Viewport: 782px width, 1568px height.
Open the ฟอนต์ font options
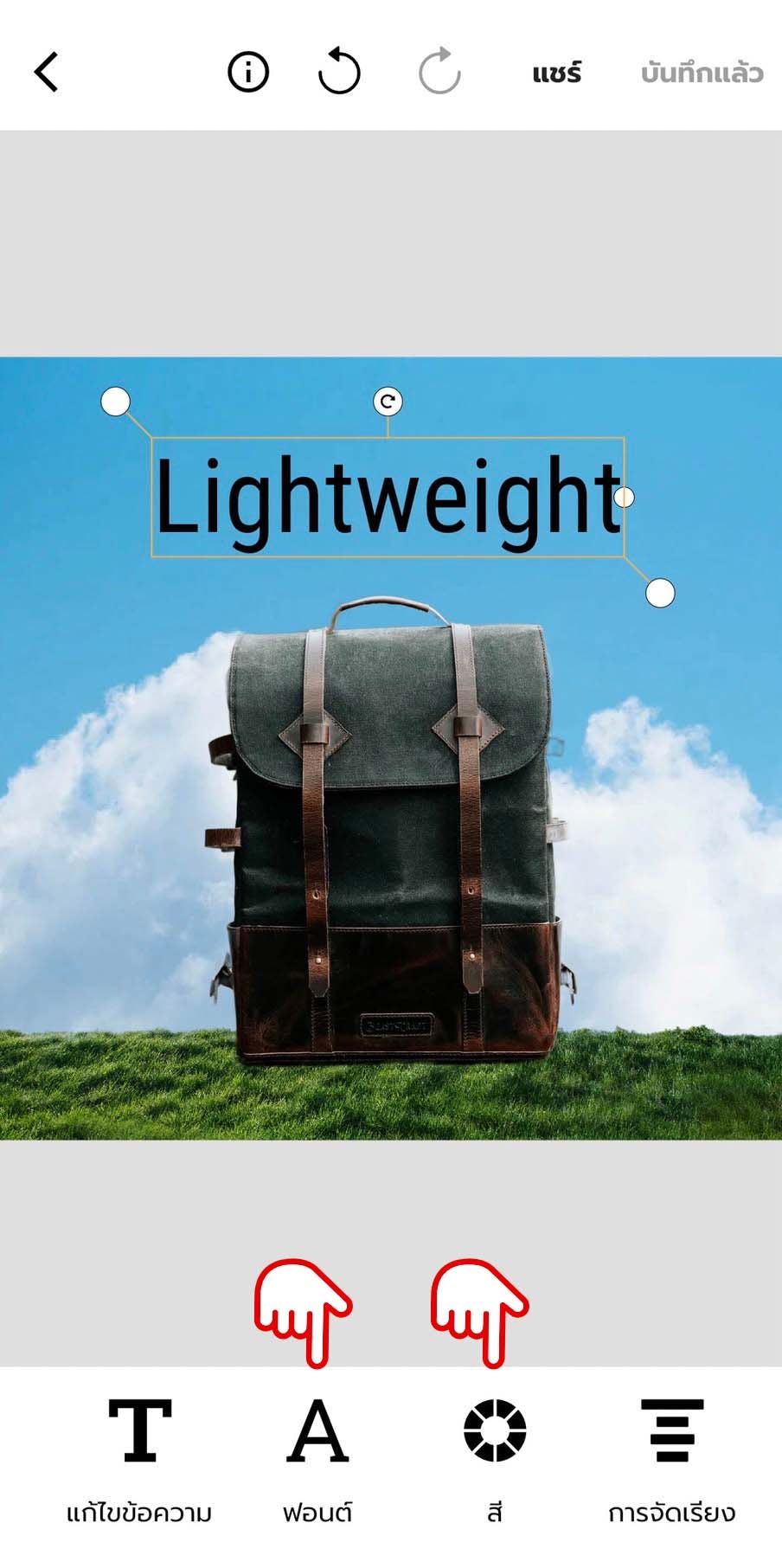point(317,1454)
